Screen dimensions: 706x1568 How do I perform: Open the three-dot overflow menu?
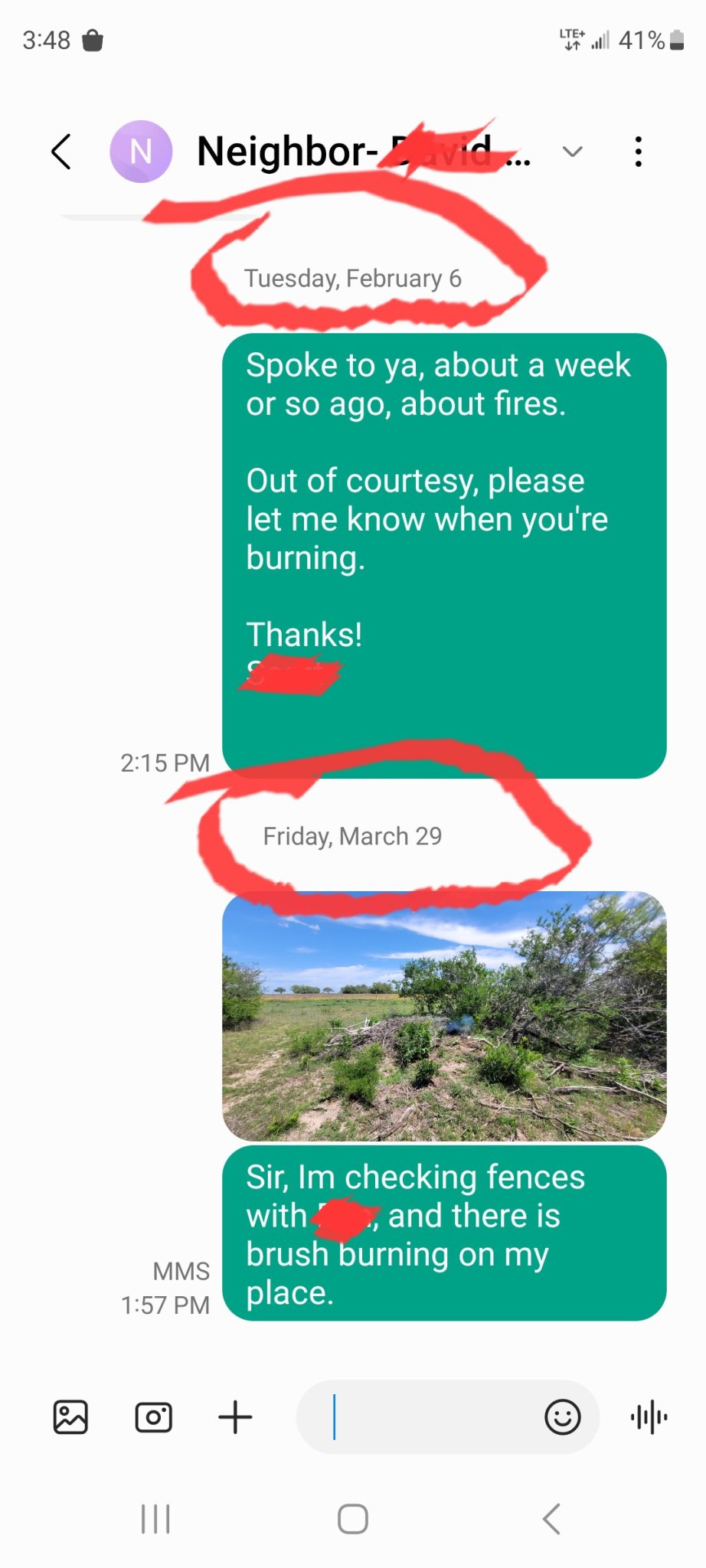click(638, 152)
